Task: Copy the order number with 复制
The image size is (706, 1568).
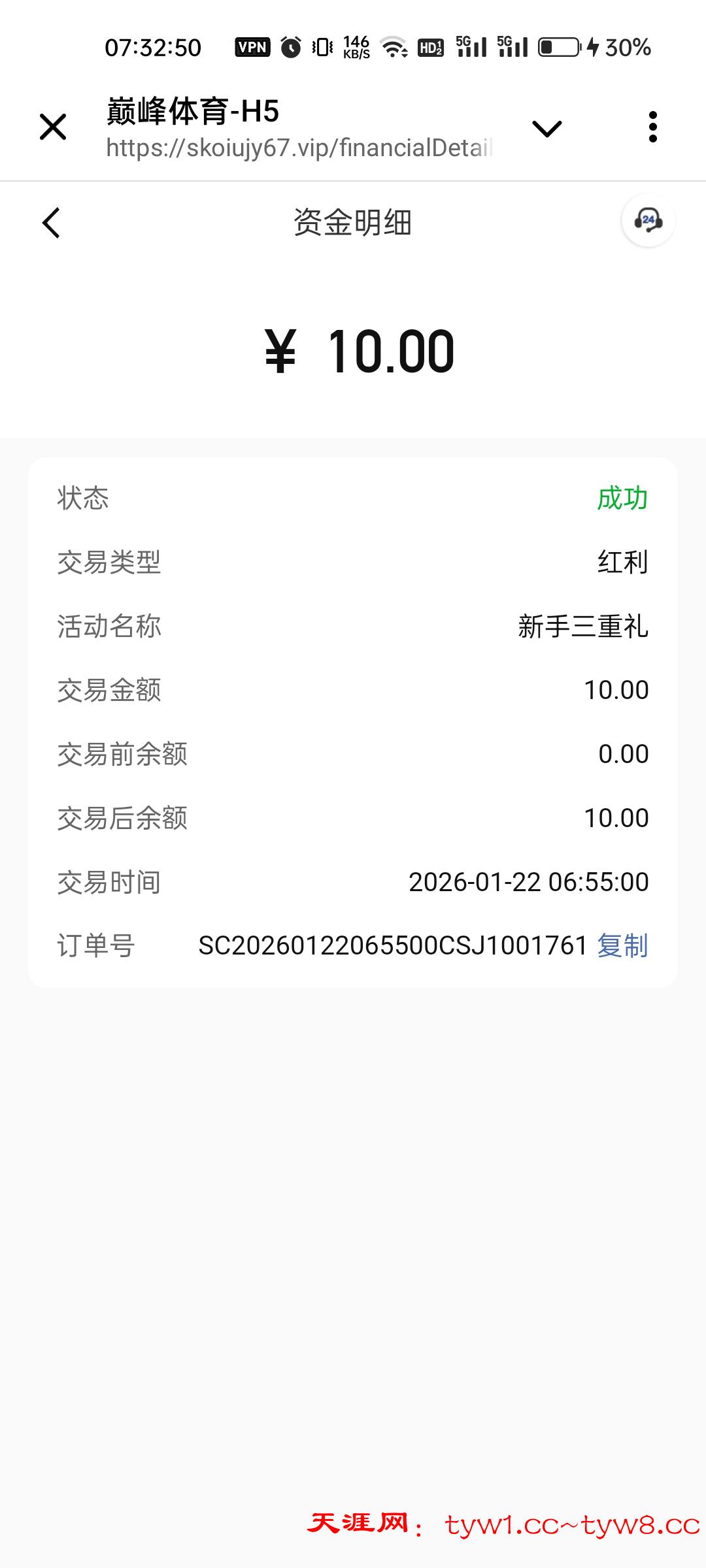Action: coord(622,945)
